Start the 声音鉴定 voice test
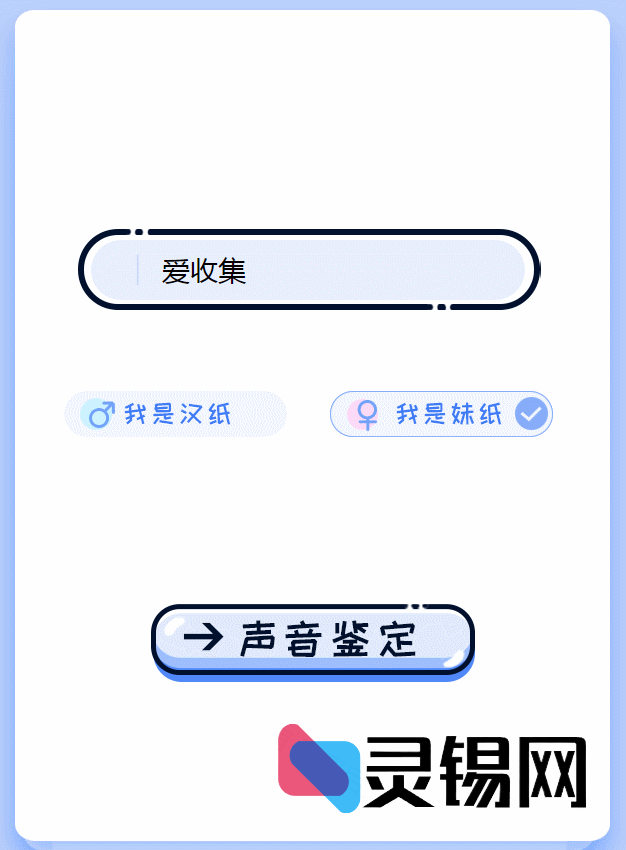This screenshot has height=850, width=626. (313, 638)
